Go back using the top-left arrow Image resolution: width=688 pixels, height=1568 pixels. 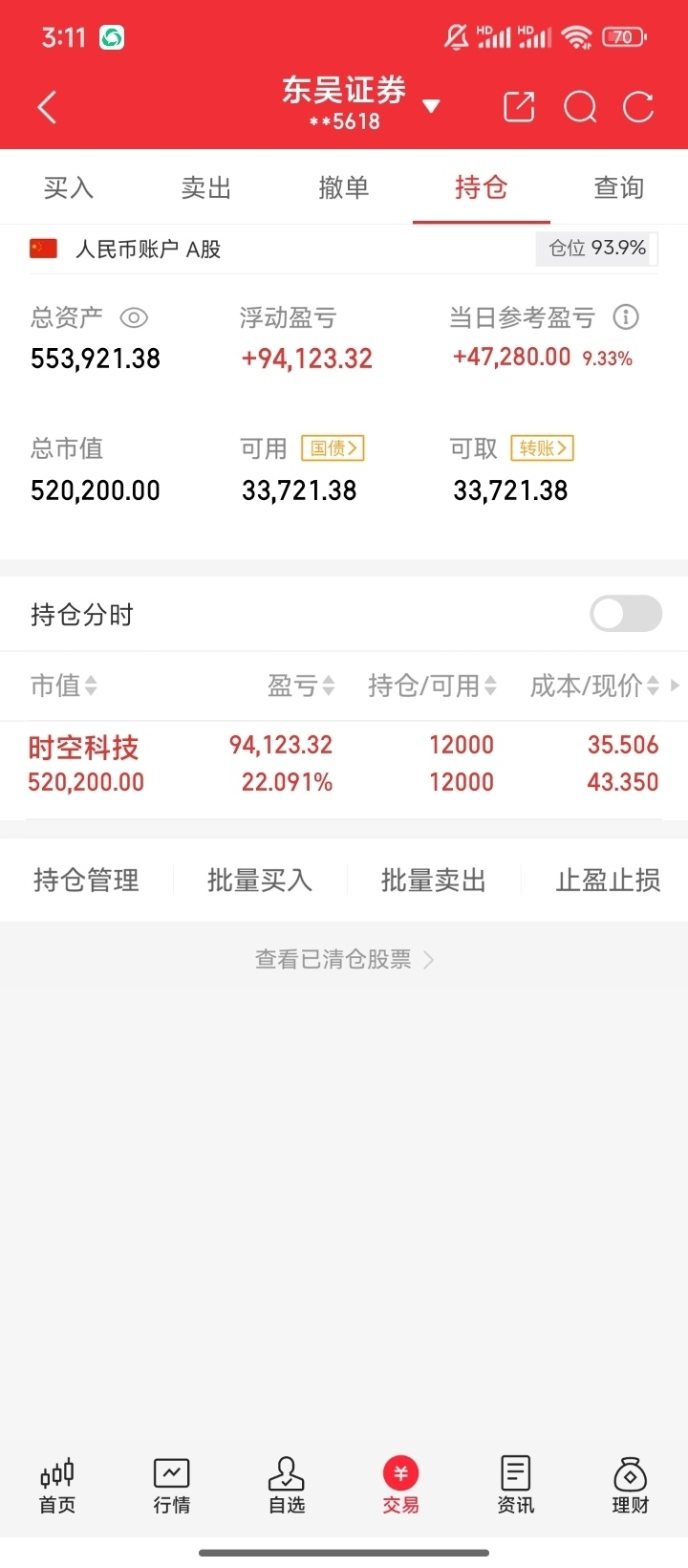47,107
